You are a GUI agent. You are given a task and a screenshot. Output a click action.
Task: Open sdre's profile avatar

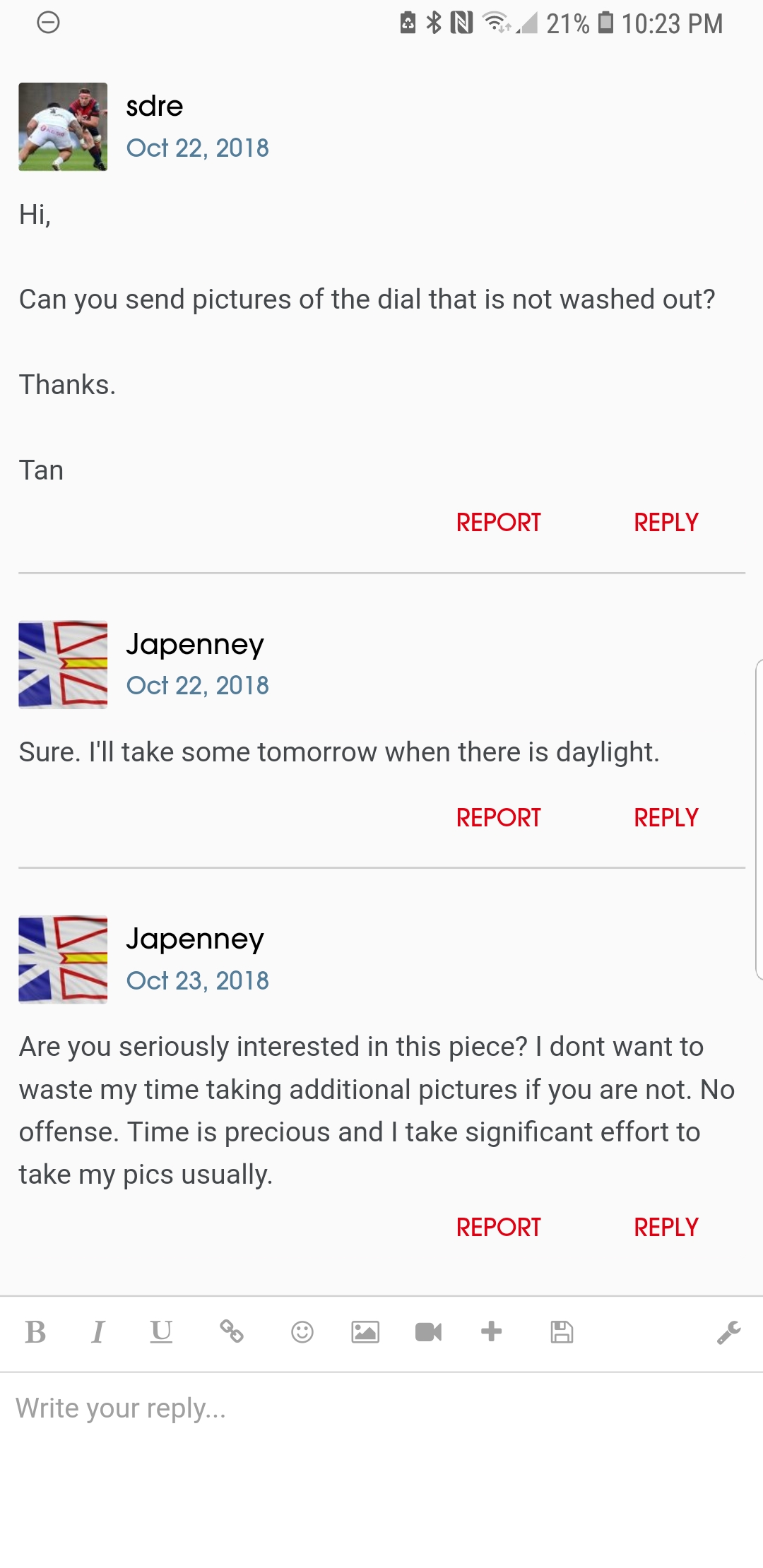63,127
